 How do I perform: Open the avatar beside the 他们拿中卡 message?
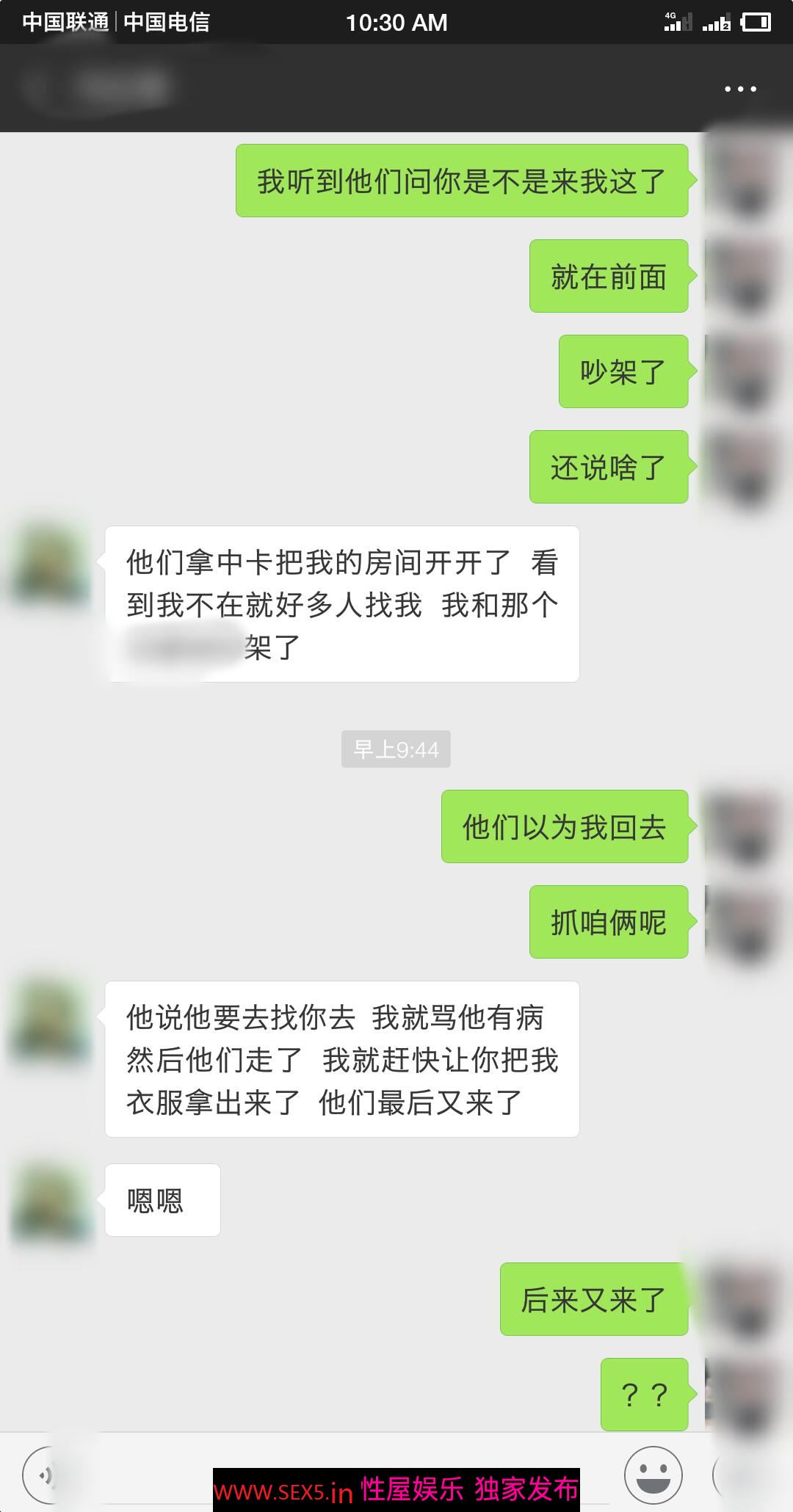51,563
